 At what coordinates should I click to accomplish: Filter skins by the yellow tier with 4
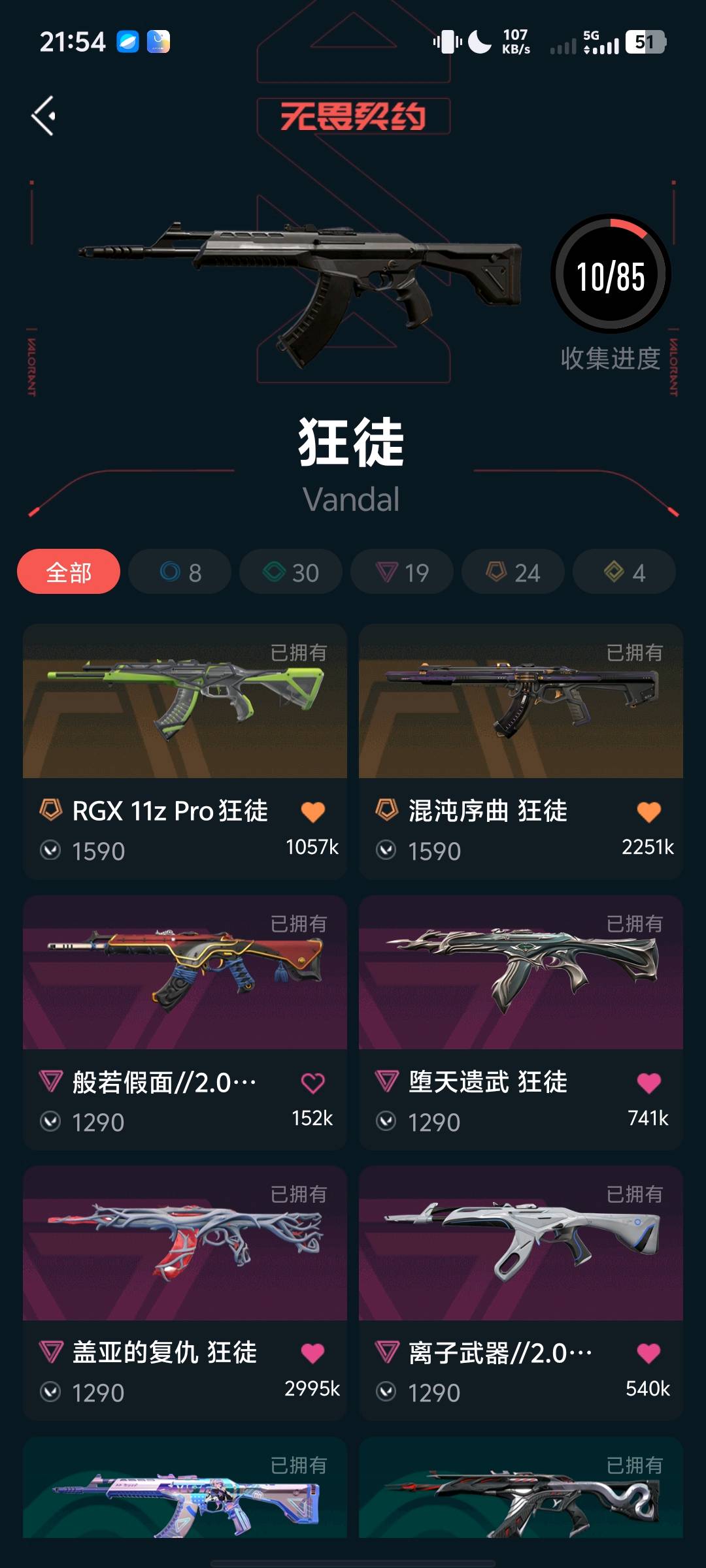pos(624,572)
